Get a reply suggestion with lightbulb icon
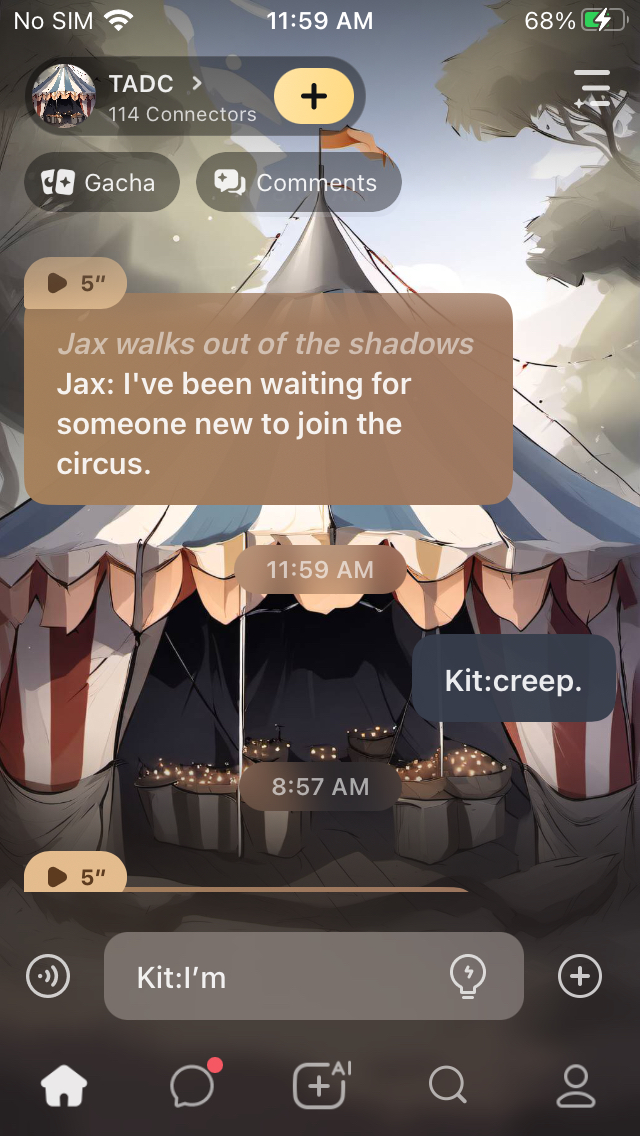Screen dimensions: 640x1136 coord(468,974)
